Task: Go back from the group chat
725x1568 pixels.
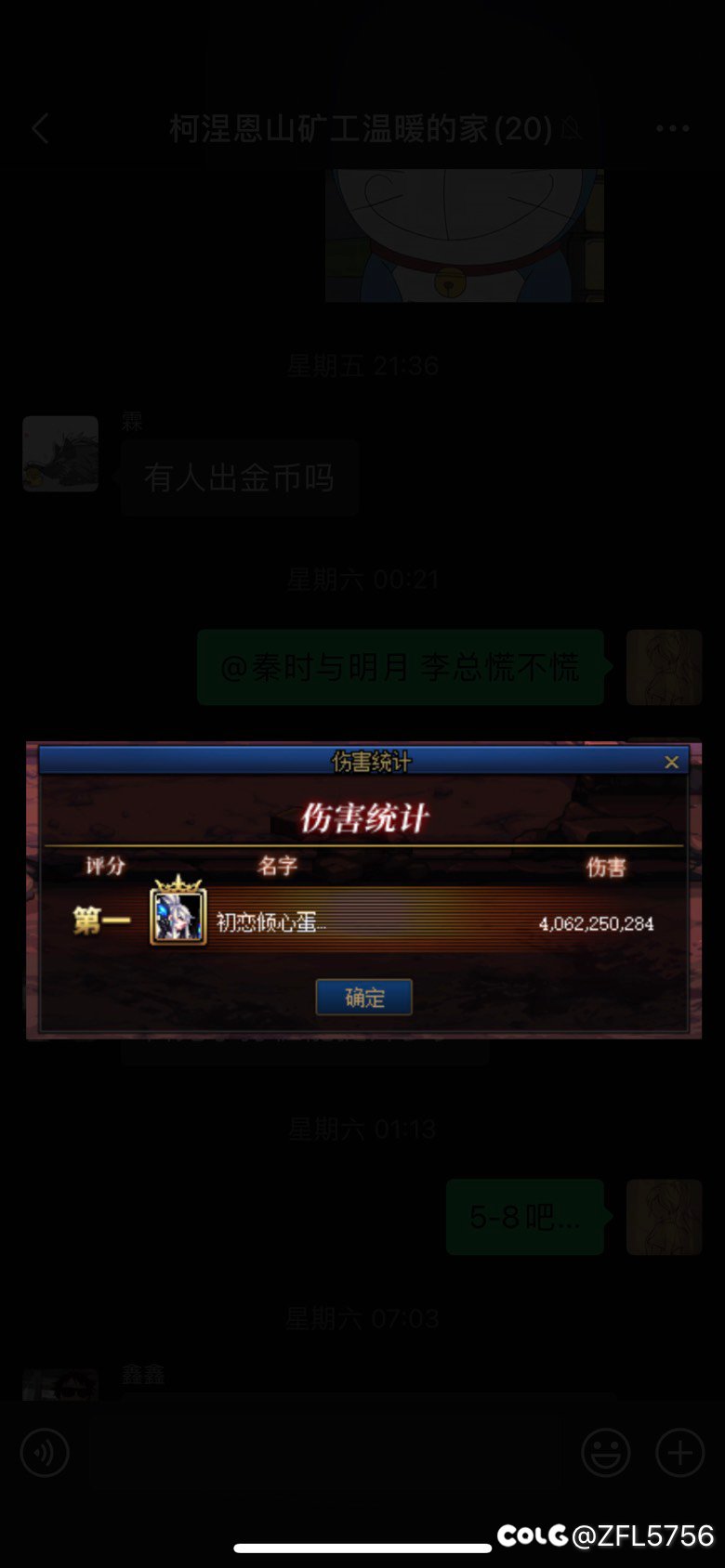Action: point(40,128)
